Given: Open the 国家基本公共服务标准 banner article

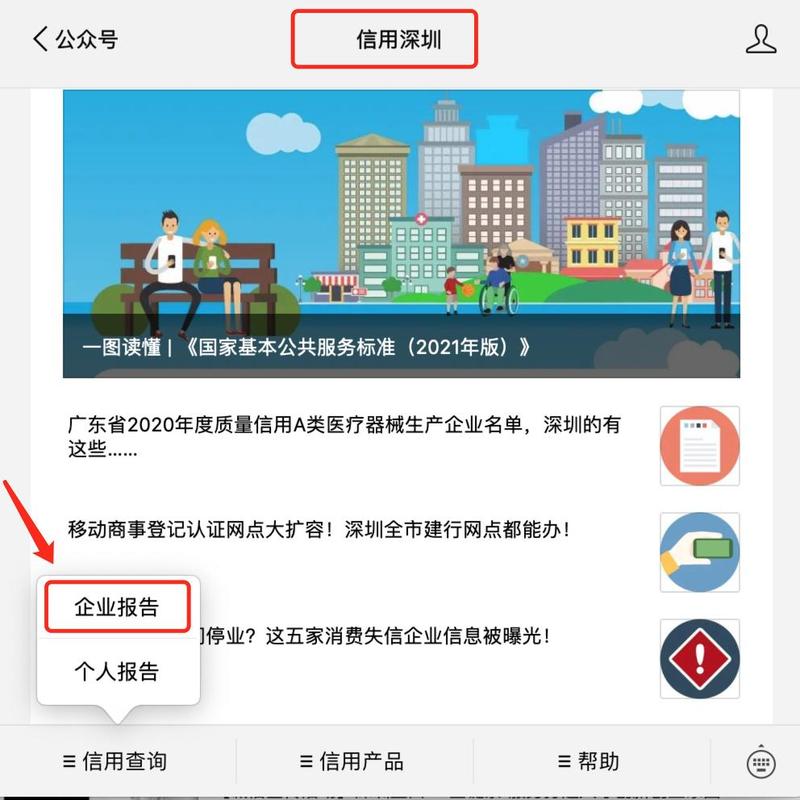Looking at the screenshot, I should click(x=401, y=235).
